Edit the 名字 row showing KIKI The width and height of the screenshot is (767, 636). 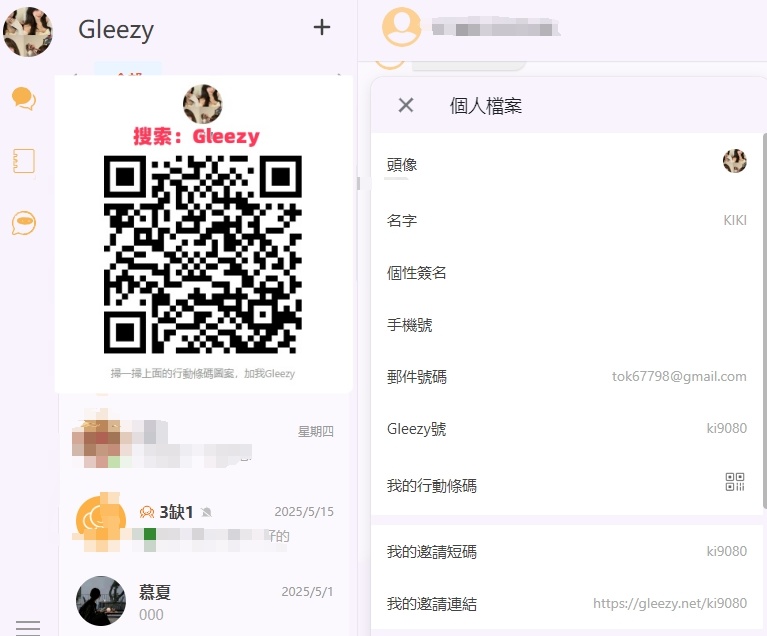(566, 220)
